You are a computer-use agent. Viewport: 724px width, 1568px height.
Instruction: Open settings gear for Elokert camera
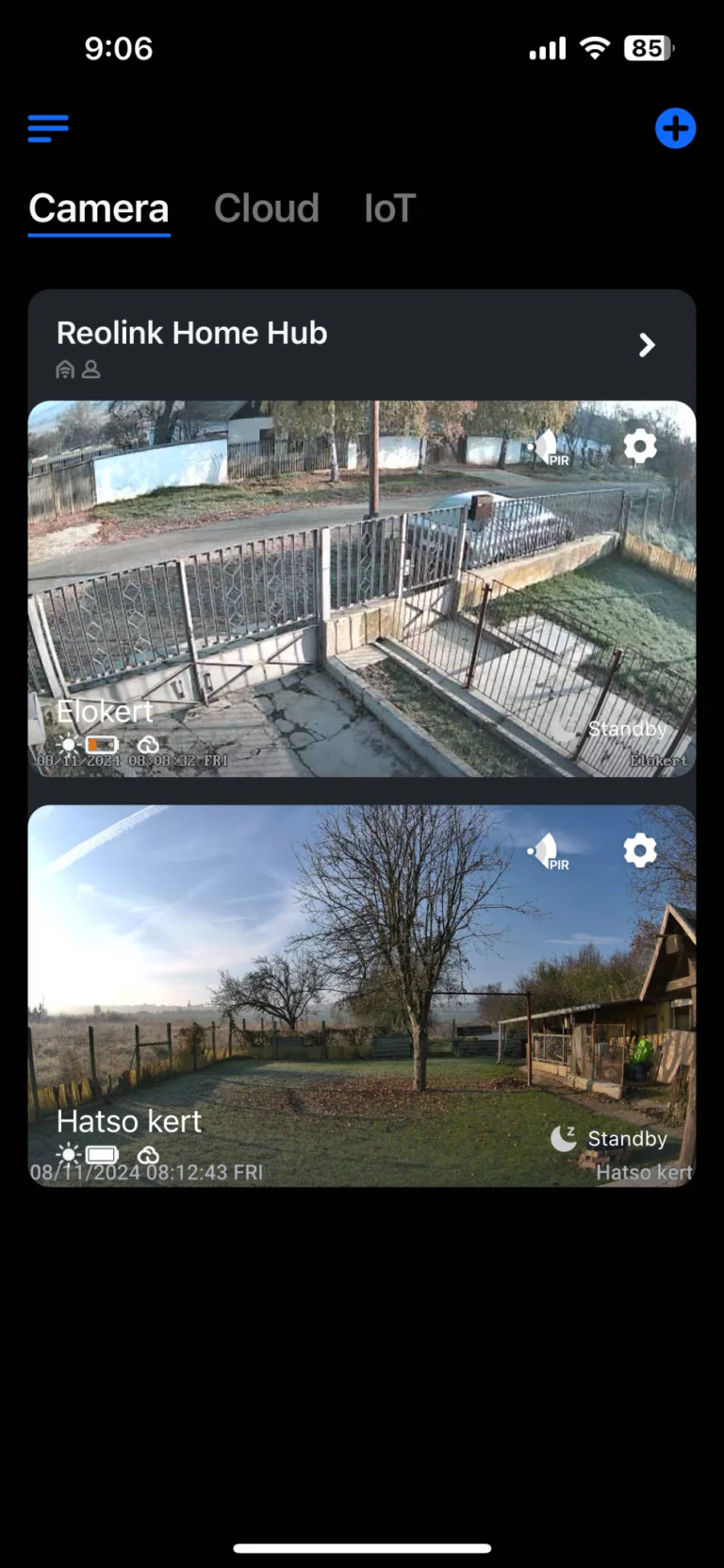coord(640,445)
